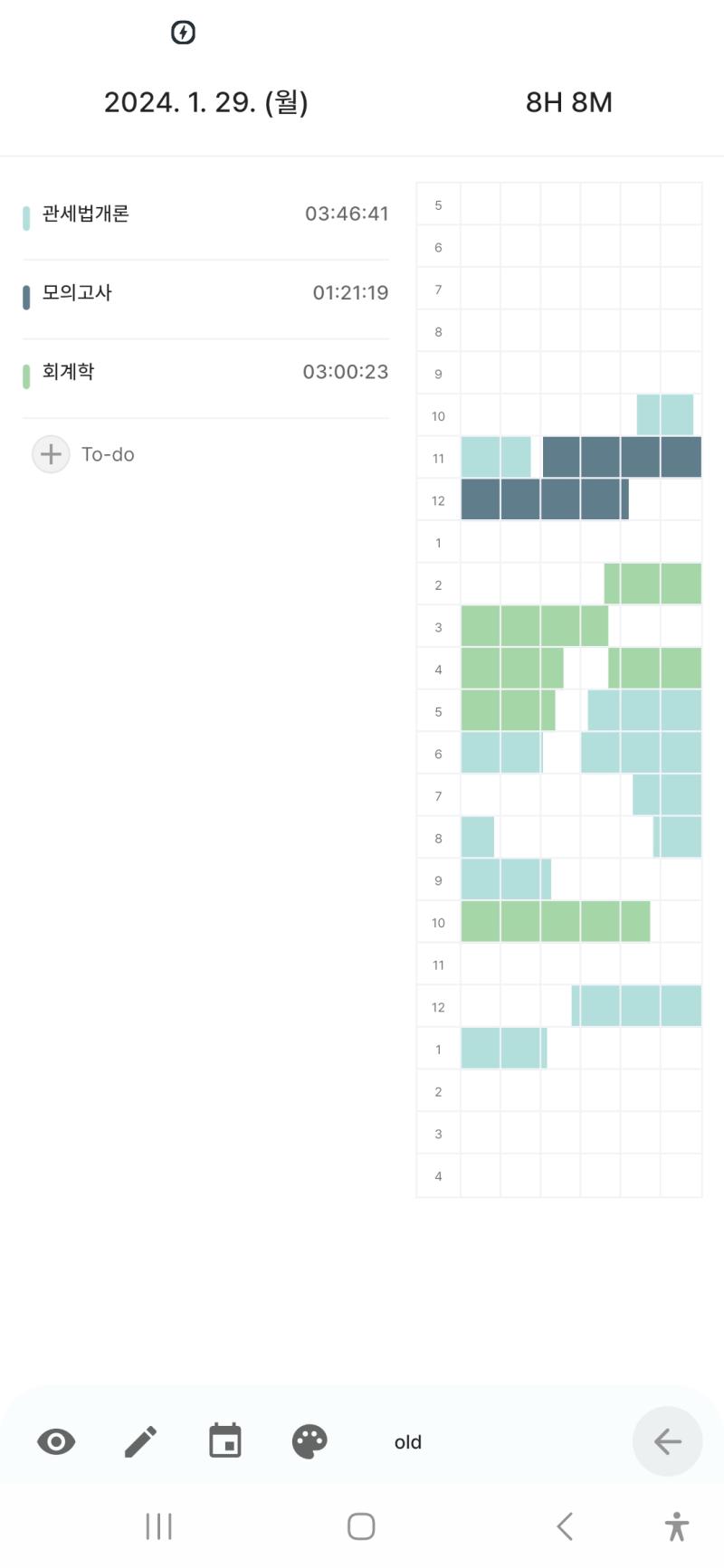Open the 회계학 subject row
The image size is (724, 1568).
click(x=205, y=373)
